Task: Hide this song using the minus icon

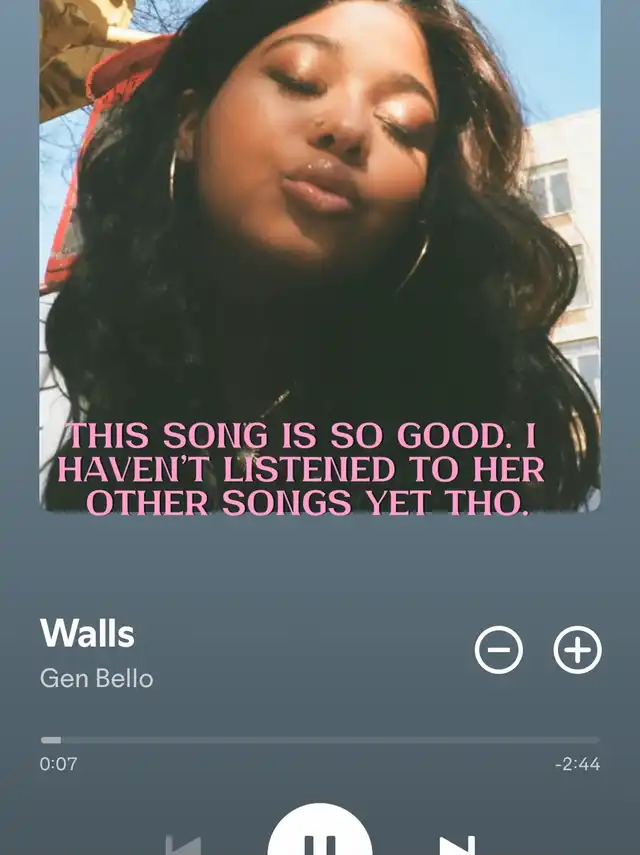Action: (498, 652)
